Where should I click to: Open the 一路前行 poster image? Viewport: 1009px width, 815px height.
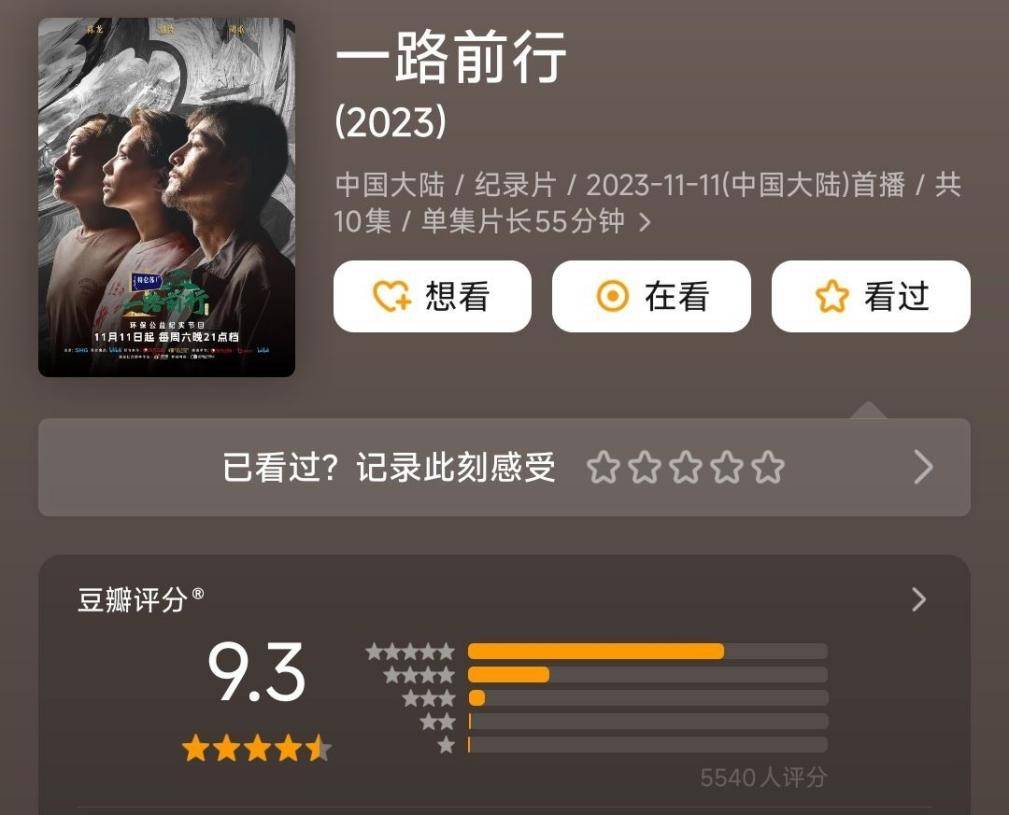(166, 197)
